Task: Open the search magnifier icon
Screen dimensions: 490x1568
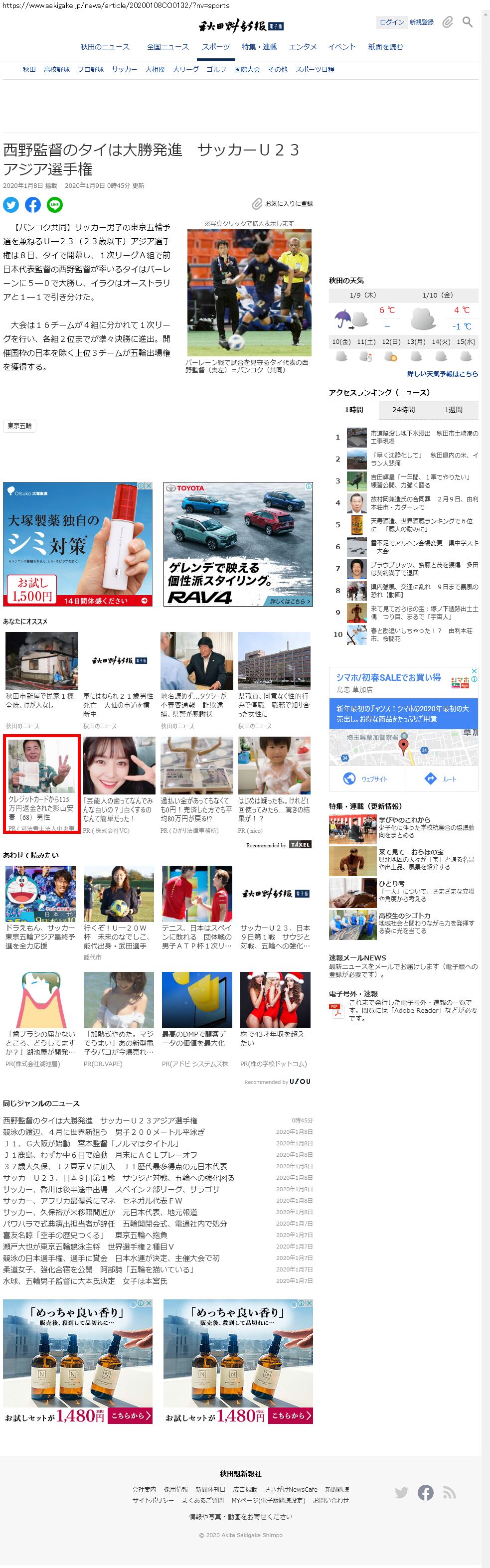Action: [x=468, y=22]
